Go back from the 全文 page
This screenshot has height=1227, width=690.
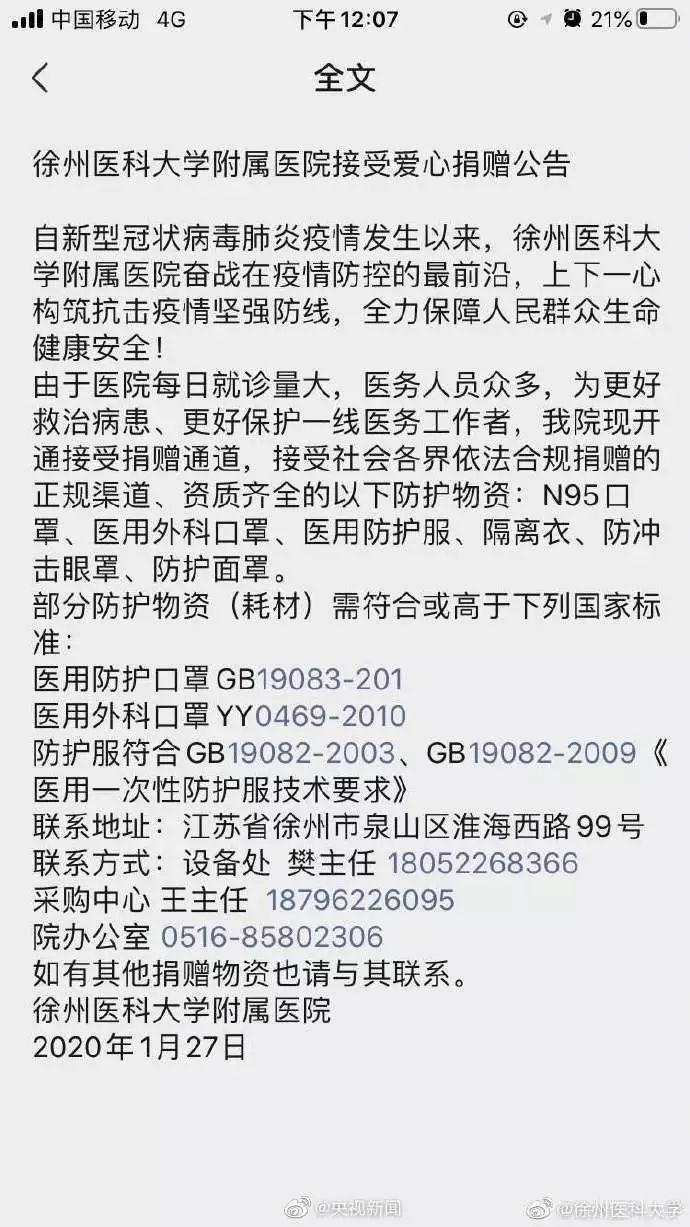40,78
